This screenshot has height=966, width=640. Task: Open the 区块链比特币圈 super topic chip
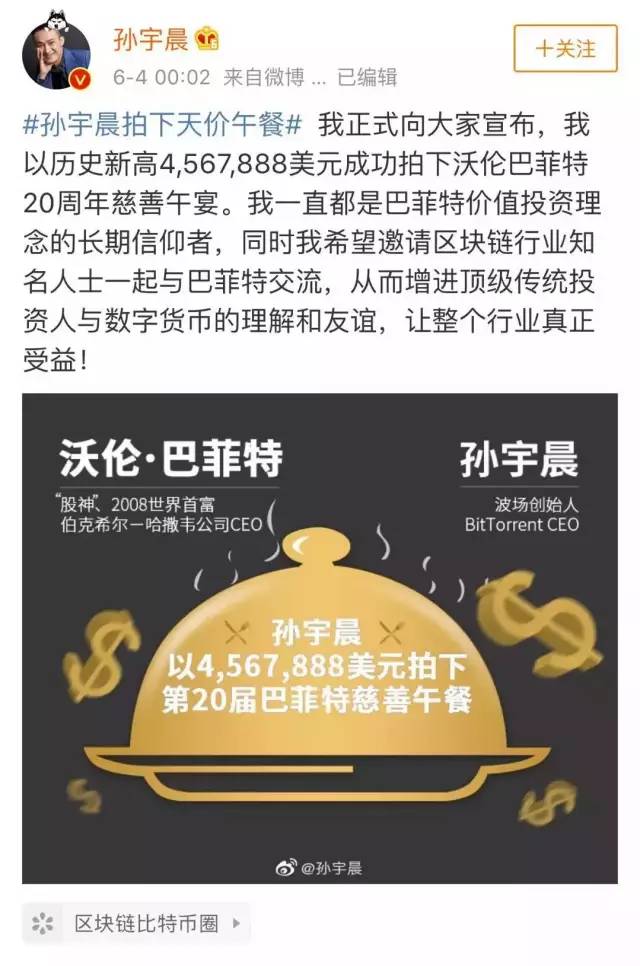(x=137, y=923)
